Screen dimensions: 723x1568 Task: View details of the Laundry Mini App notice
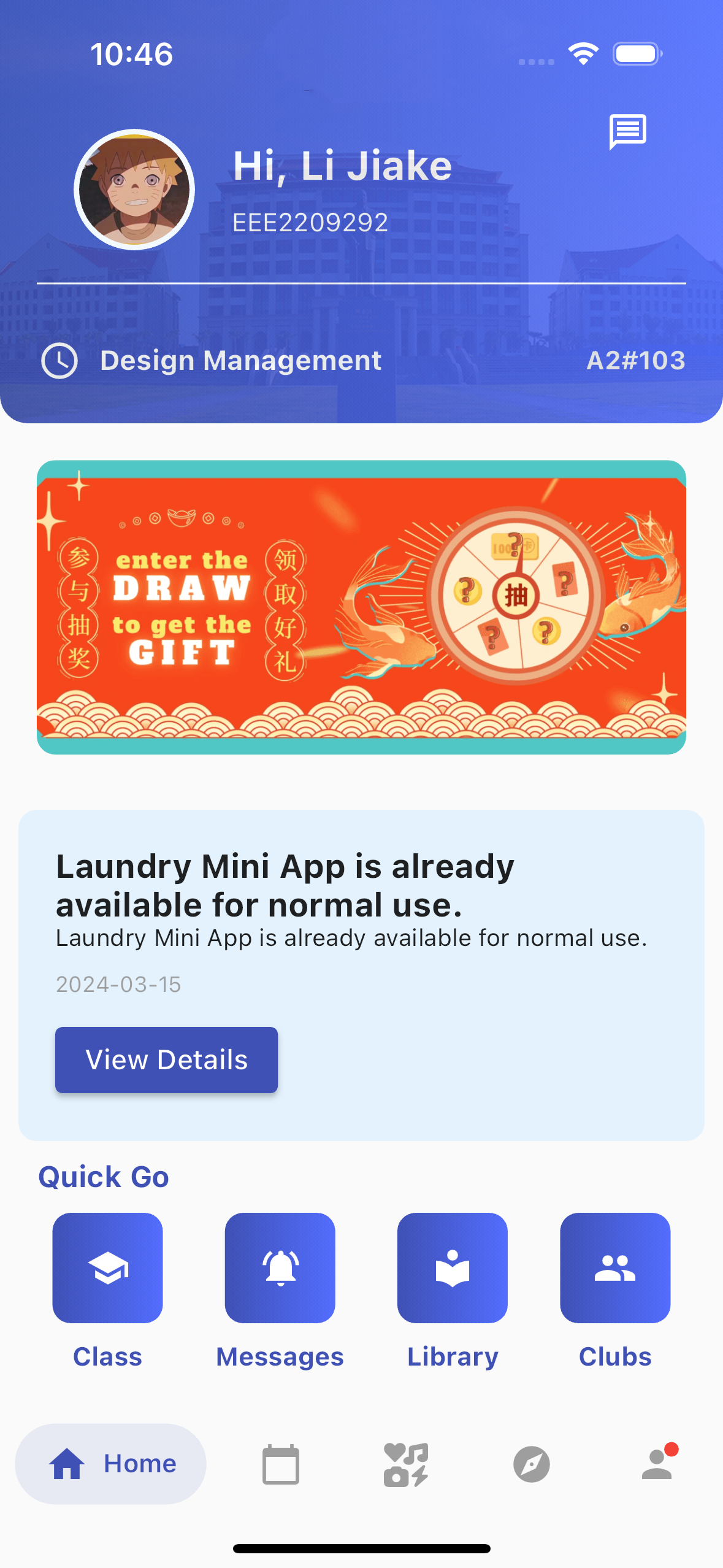tap(166, 1059)
